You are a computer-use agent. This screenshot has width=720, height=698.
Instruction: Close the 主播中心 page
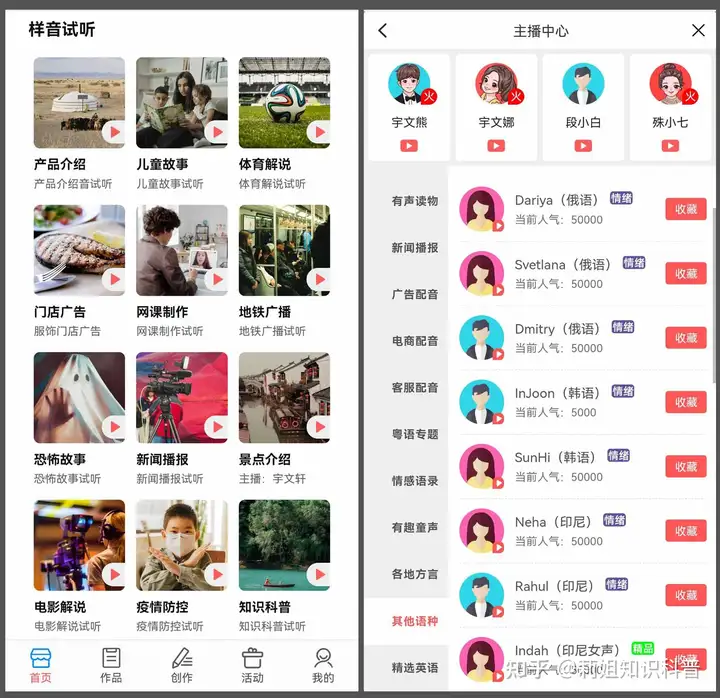coord(698,31)
